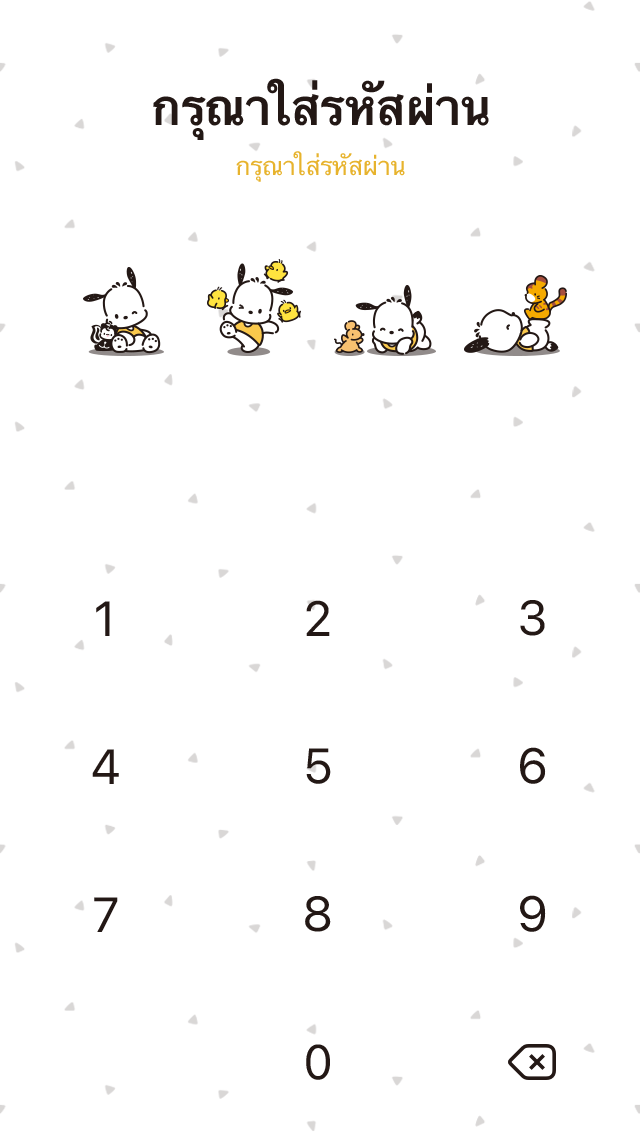Tap the number 8 key
Image resolution: width=640 pixels, height=1136 pixels.
point(318,915)
